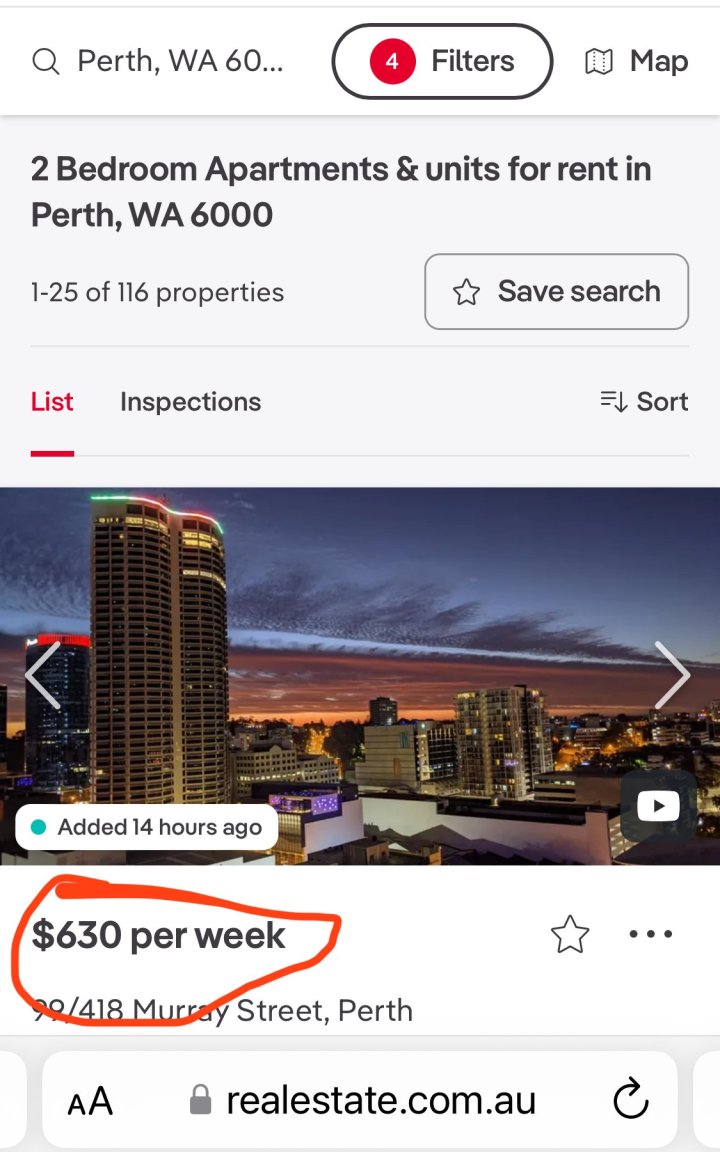
Task: Show next photo of Murray Street listing
Action: pyautogui.click(x=672, y=675)
